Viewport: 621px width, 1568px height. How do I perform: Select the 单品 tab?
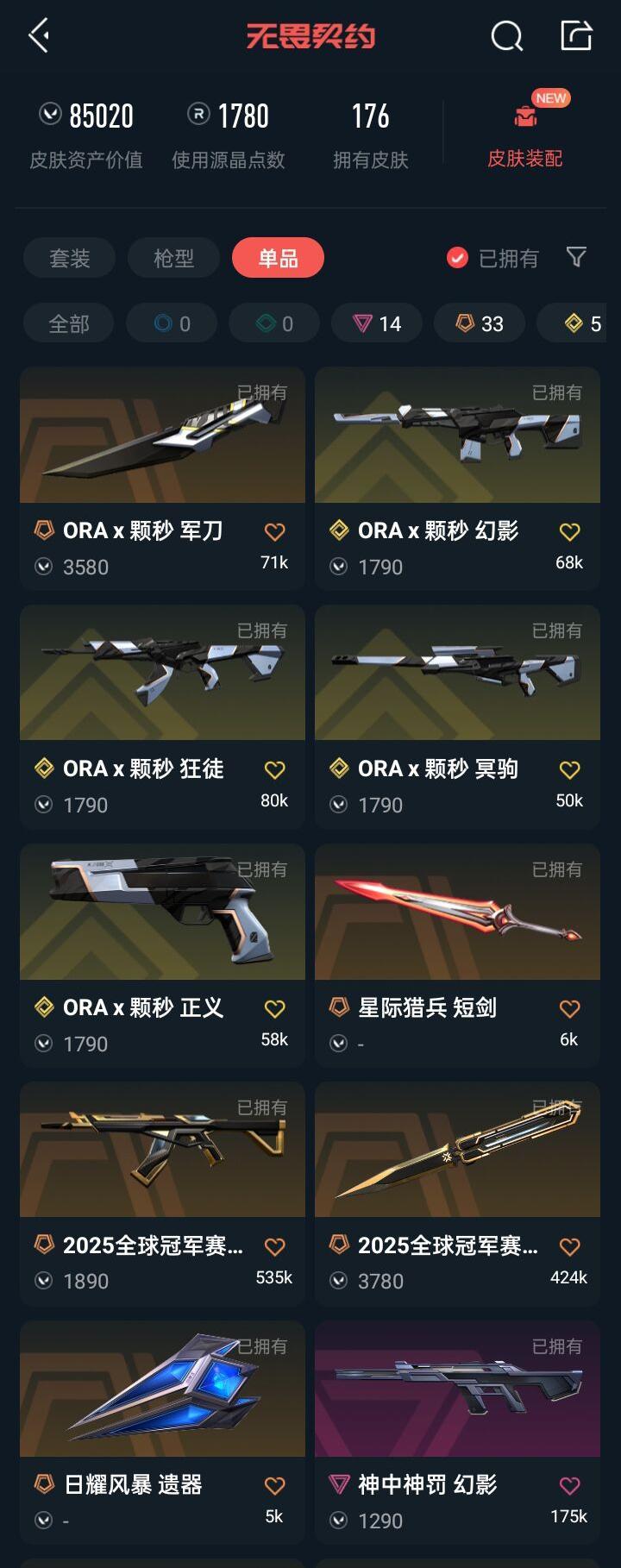(x=278, y=258)
